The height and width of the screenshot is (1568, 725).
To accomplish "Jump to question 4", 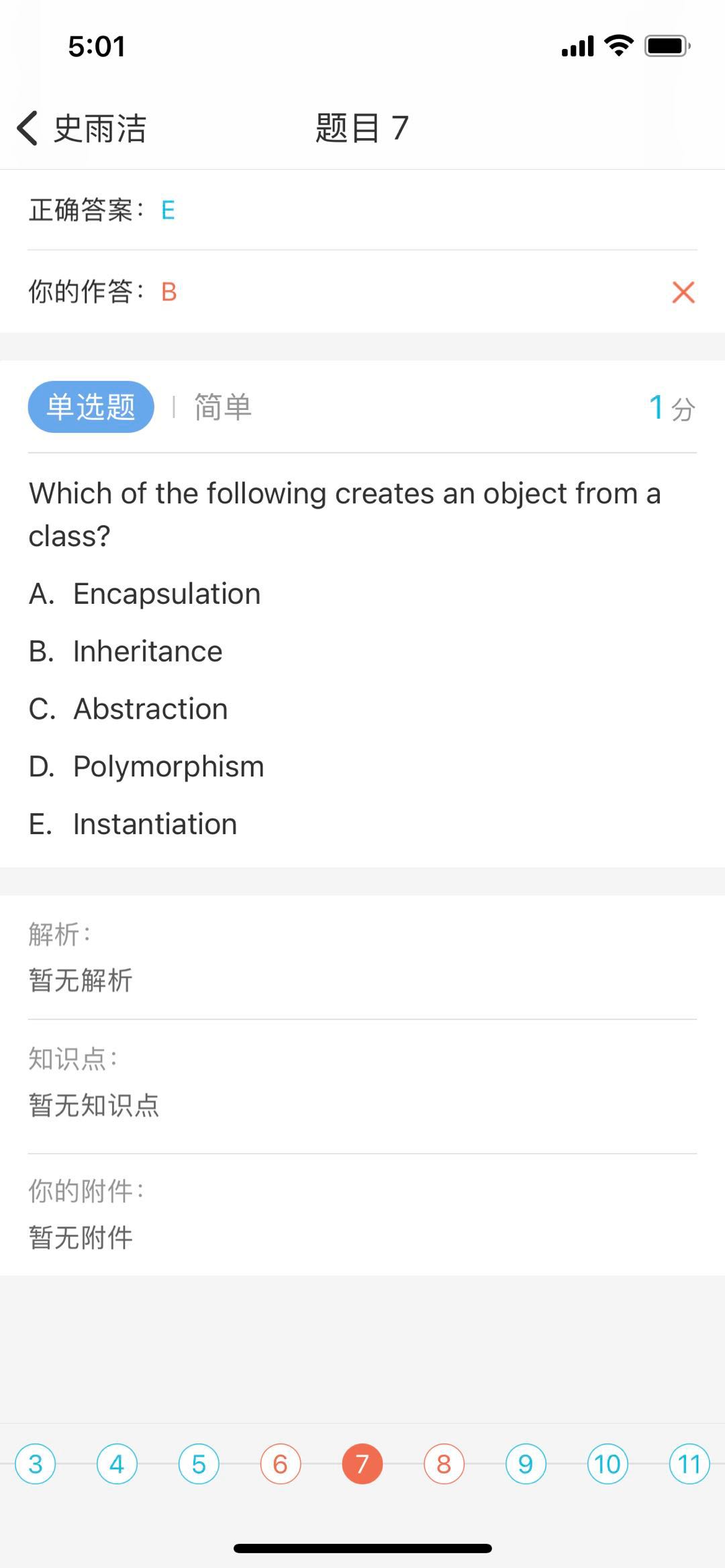I will tap(117, 1464).
